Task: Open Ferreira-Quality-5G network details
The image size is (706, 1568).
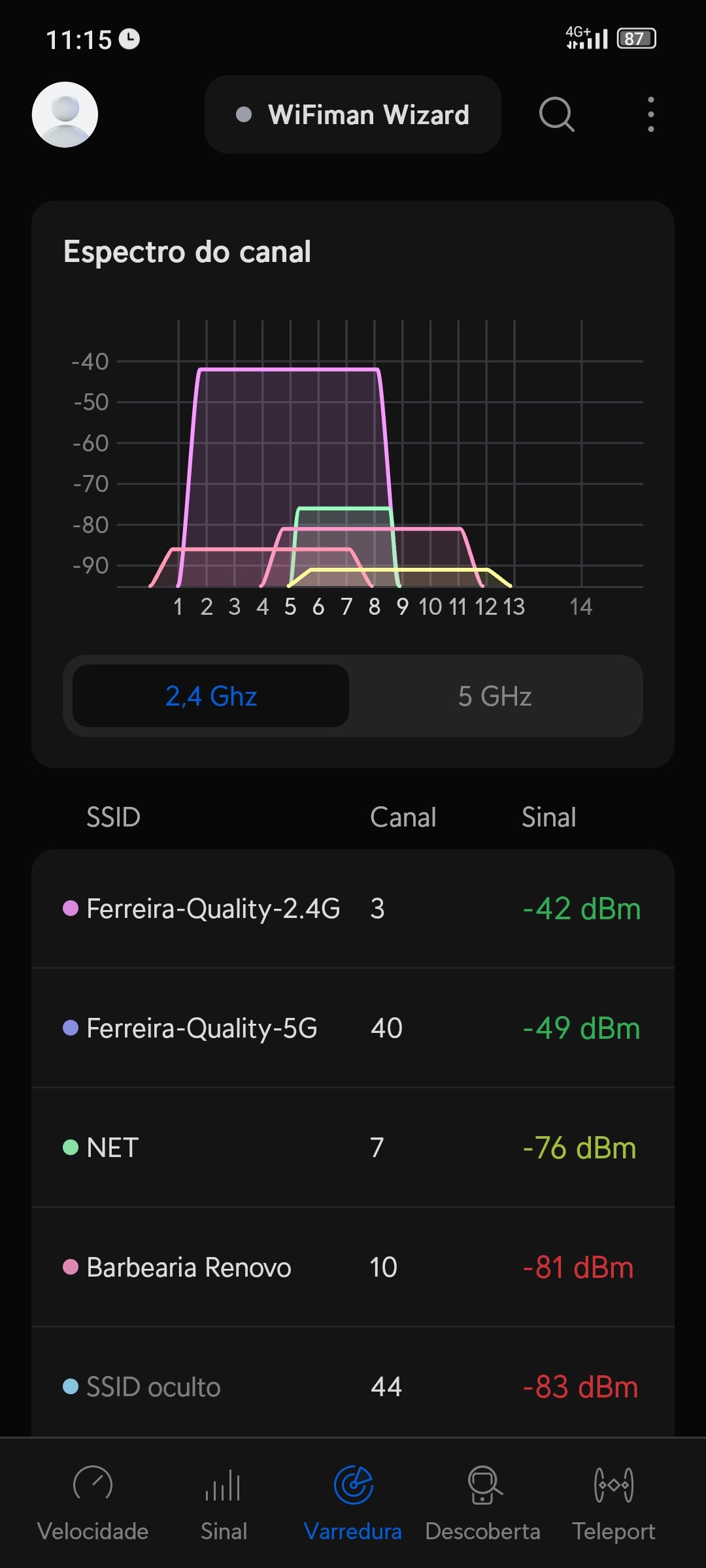Action: tap(353, 1028)
